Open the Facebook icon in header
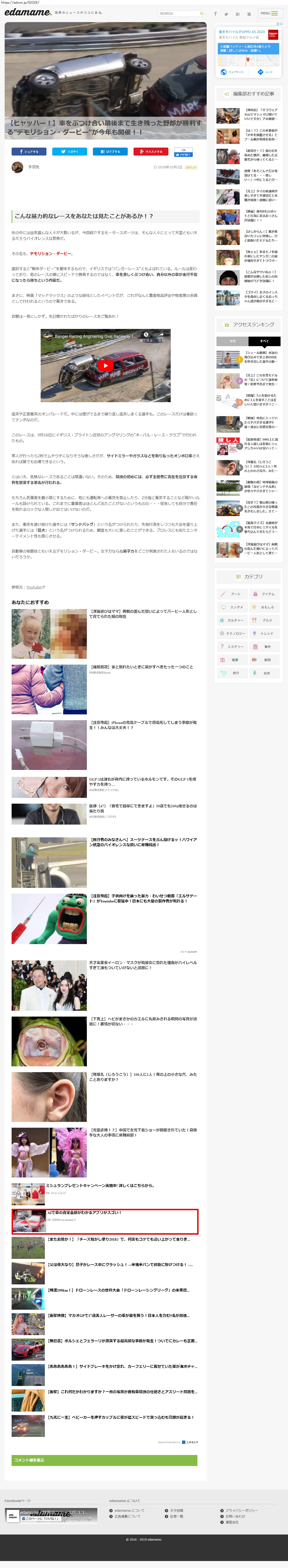The height and width of the screenshot is (1568, 288). [215, 13]
